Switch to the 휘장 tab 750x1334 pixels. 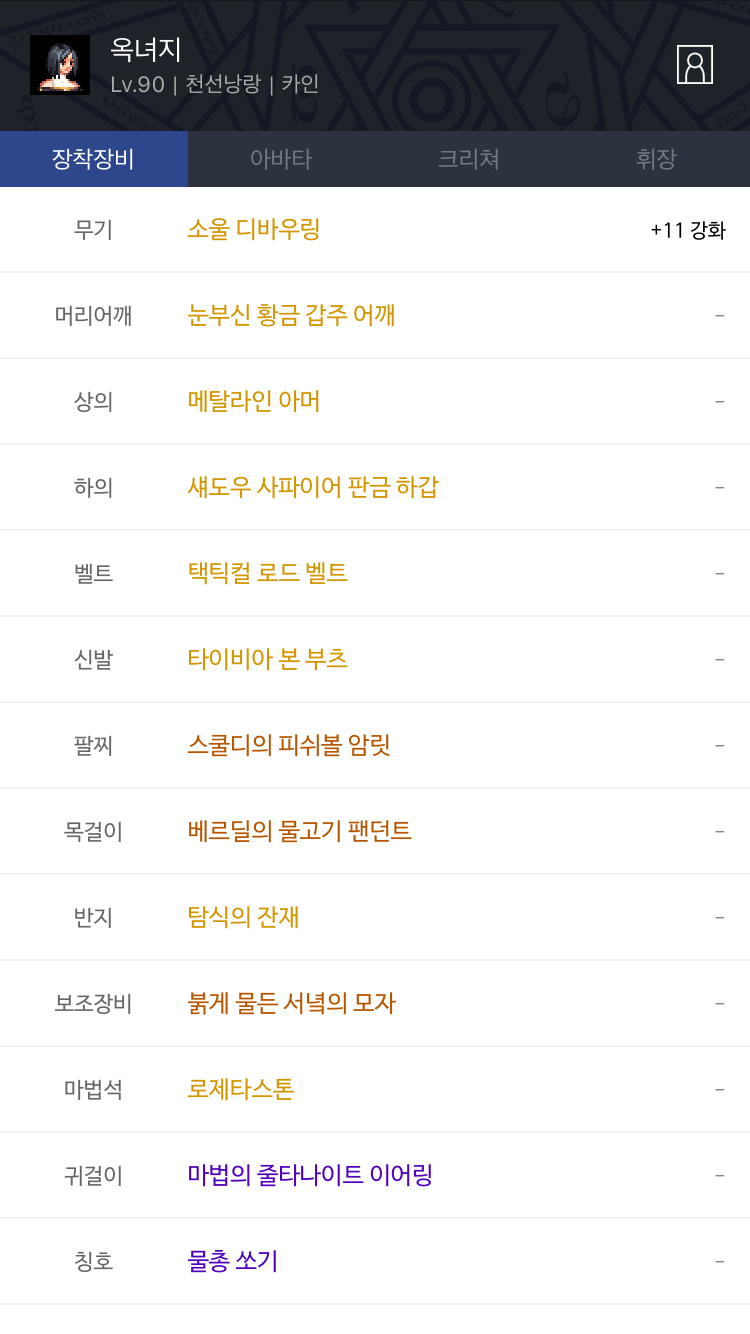click(656, 159)
